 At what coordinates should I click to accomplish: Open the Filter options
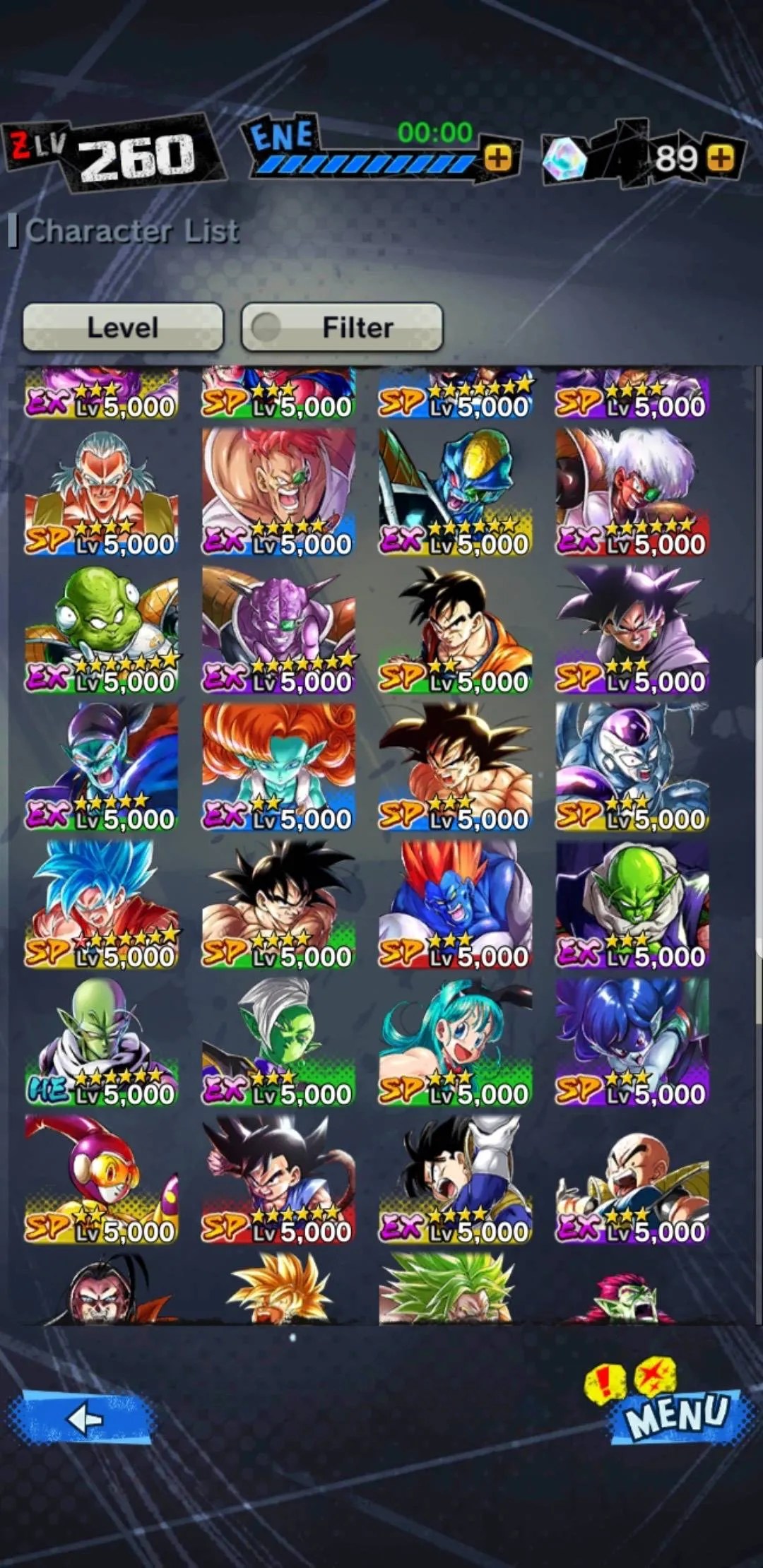click(342, 327)
